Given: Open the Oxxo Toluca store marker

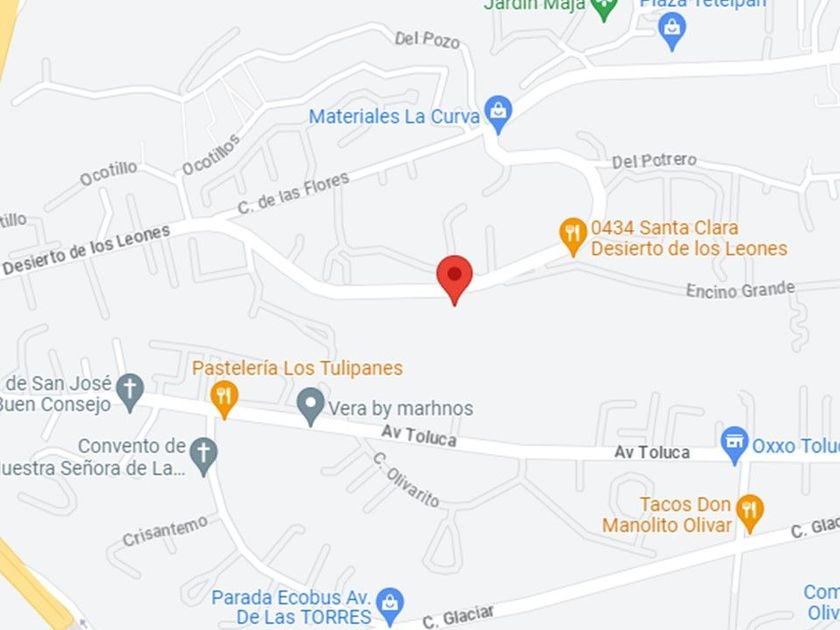Looking at the screenshot, I should 734,445.
